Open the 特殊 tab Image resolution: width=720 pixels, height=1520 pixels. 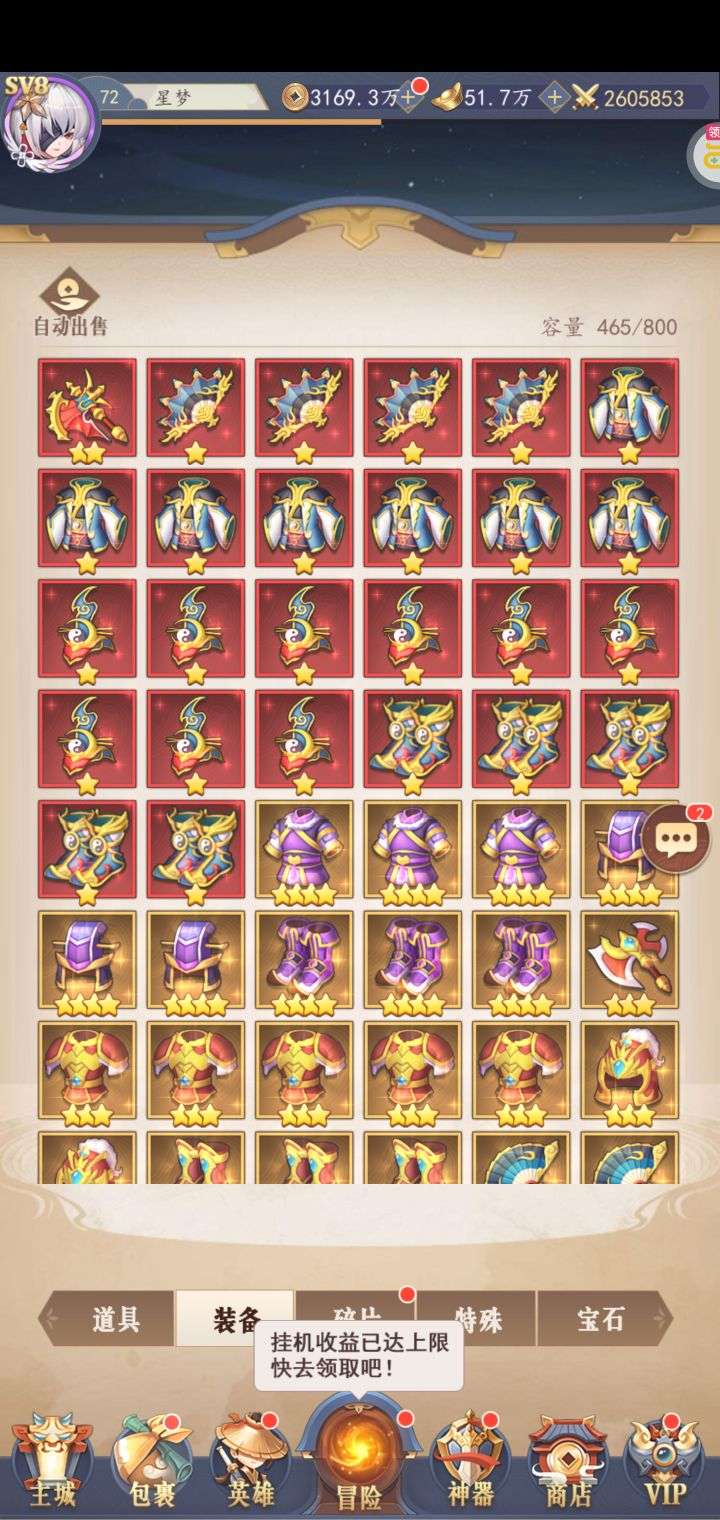(x=476, y=1318)
